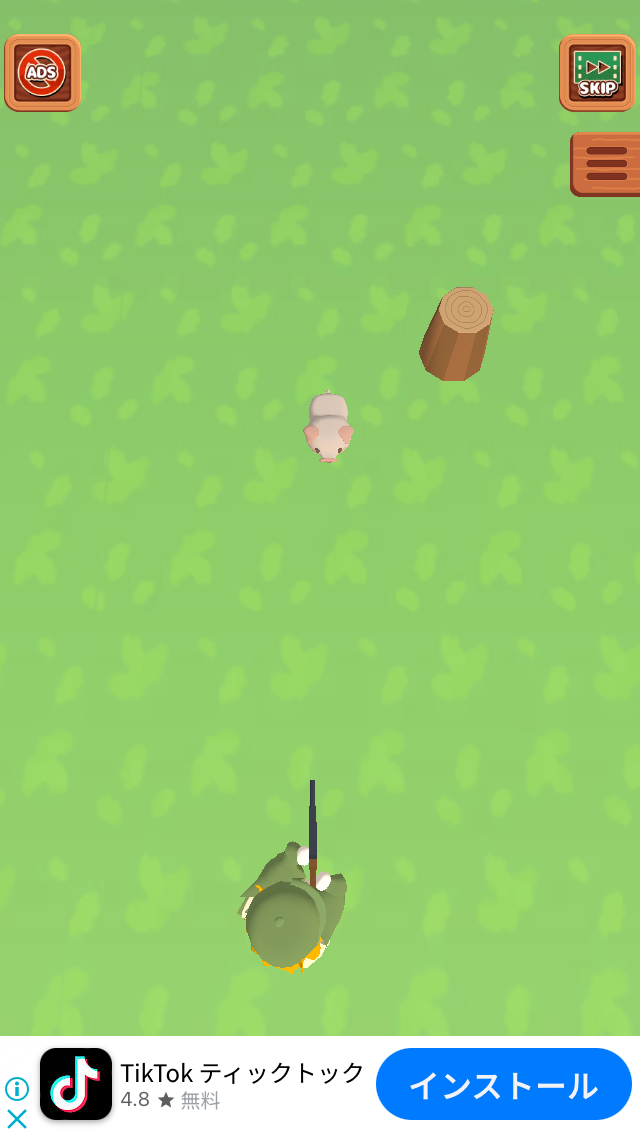Skip the level with SKIP button

coord(597,73)
